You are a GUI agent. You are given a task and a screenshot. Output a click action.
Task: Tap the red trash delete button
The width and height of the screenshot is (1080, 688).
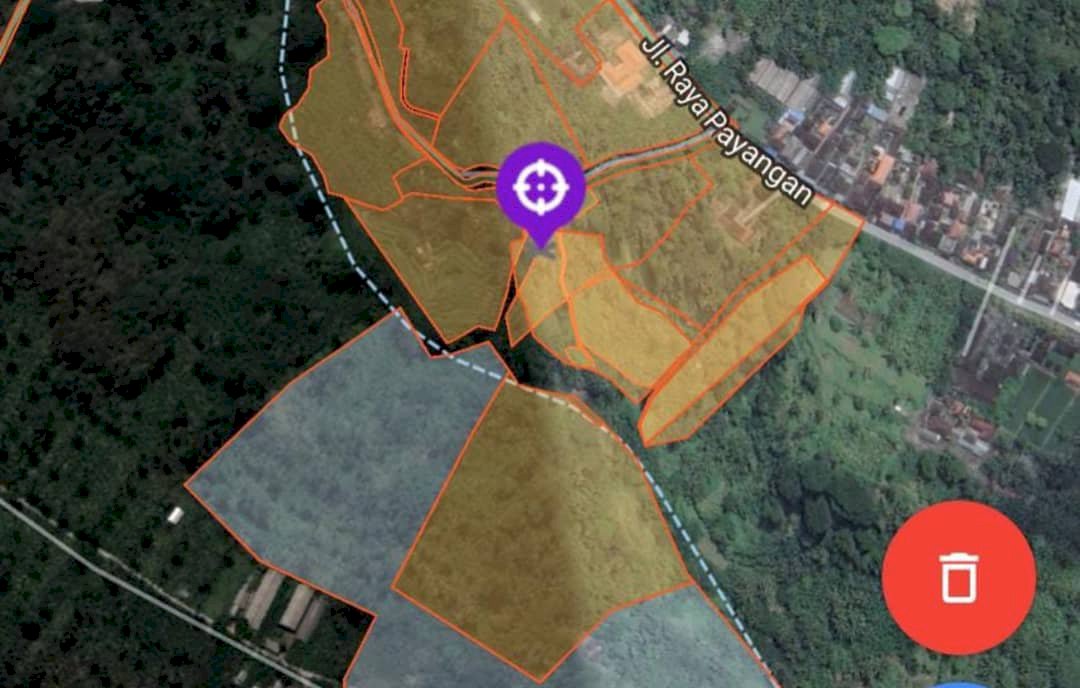(958, 577)
